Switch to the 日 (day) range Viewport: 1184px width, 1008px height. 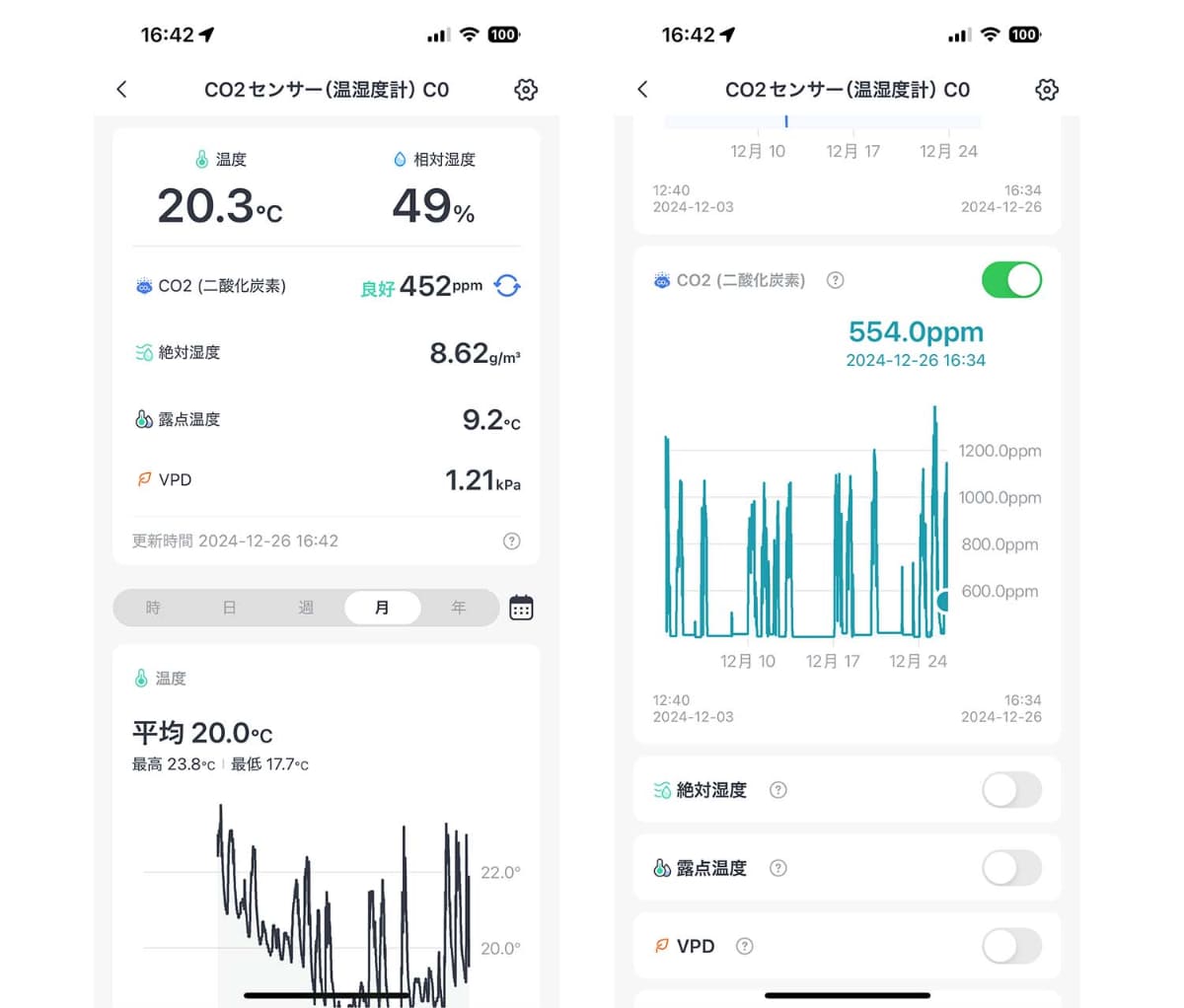pyautogui.click(x=229, y=608)
